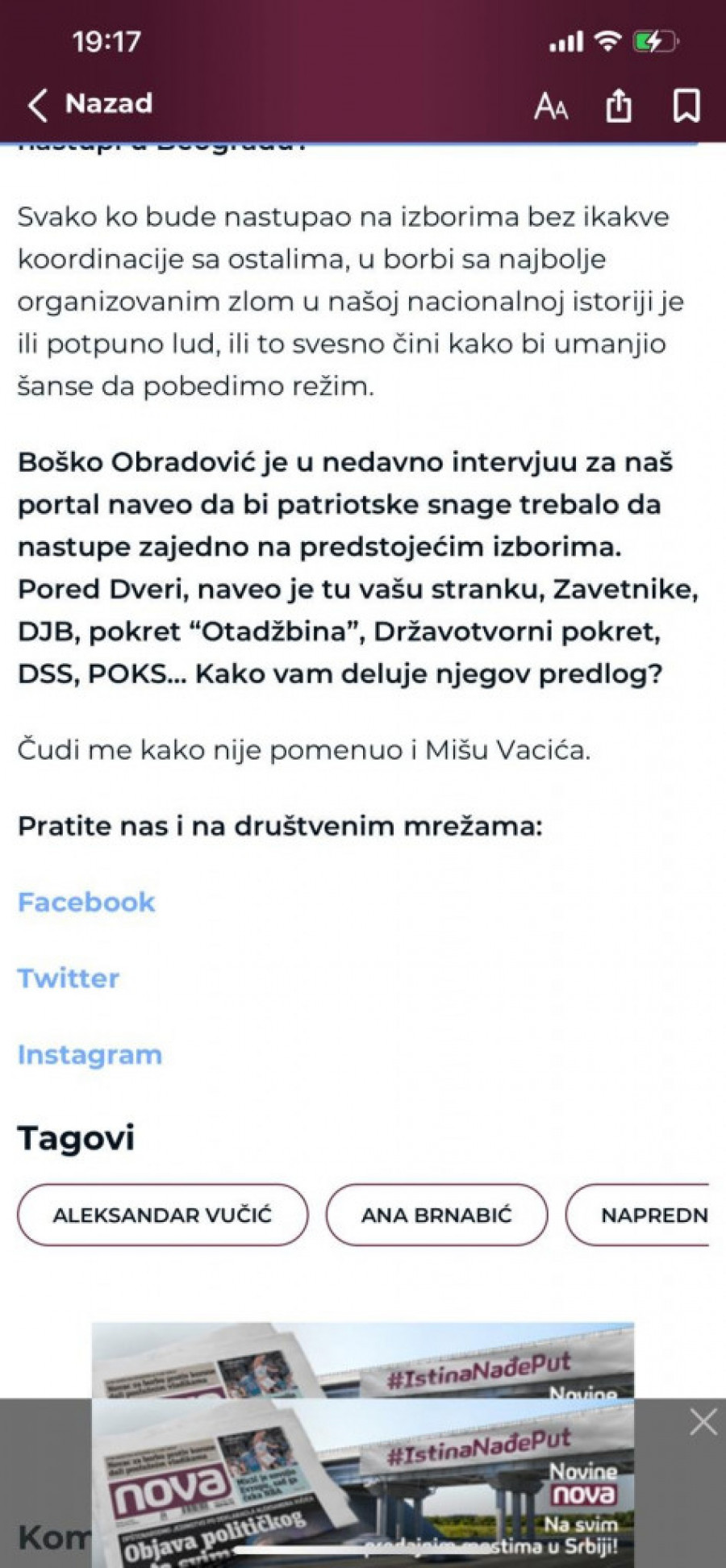Bookmark this article
Image resolution: width=726 pixels, height=1568 pixels.
(686, 106)
